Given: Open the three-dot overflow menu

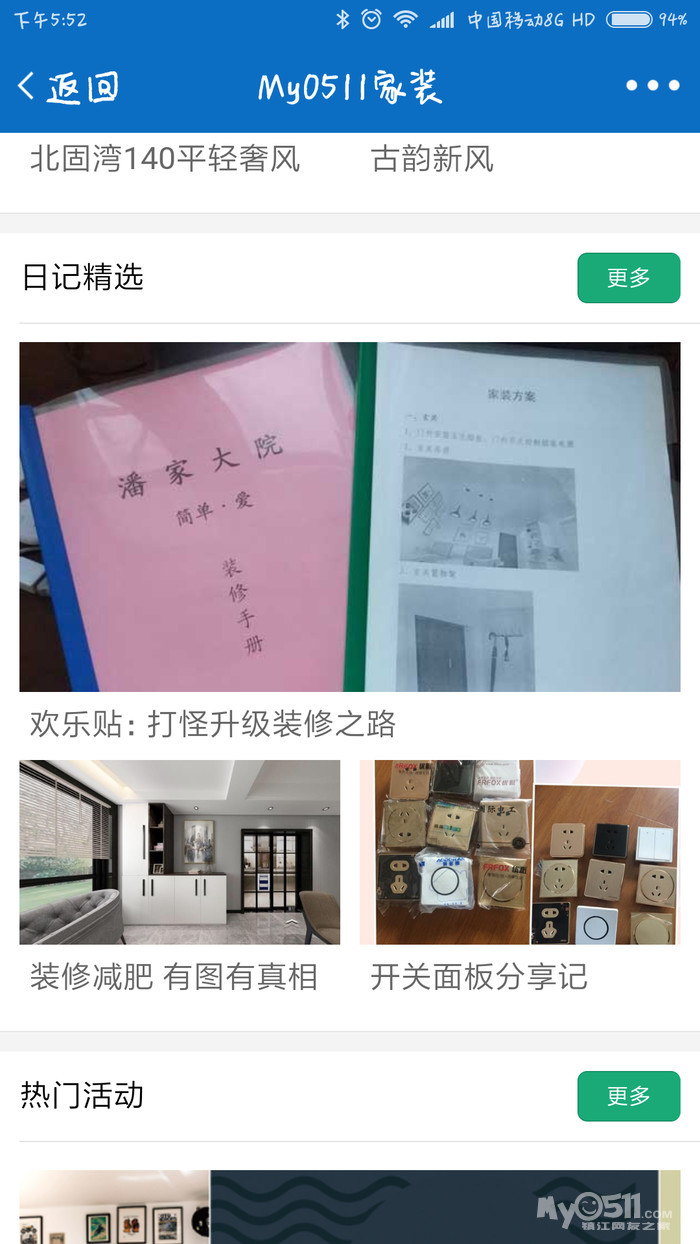Looking at the screenshot, I should tap(652, 86).
